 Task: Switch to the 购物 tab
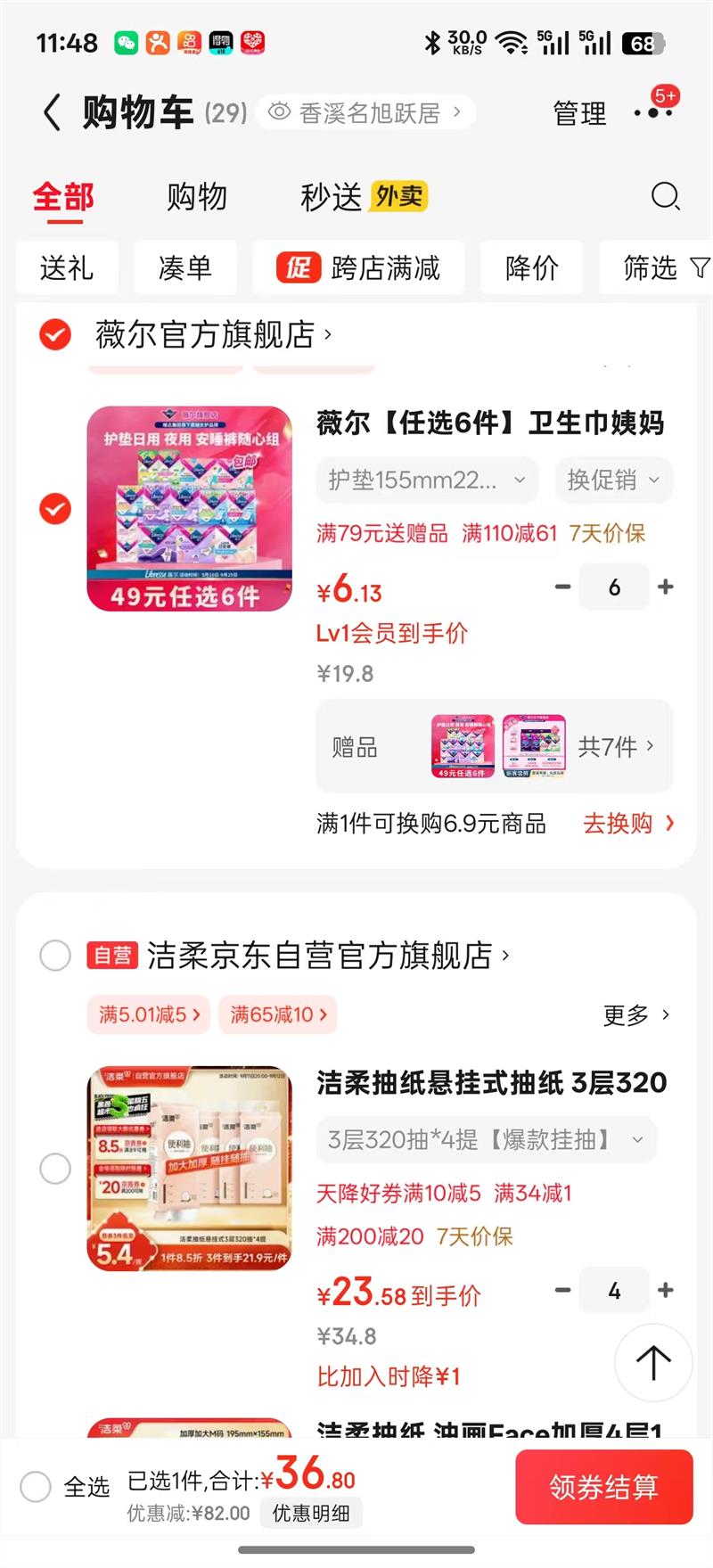(x=197, y=196)
